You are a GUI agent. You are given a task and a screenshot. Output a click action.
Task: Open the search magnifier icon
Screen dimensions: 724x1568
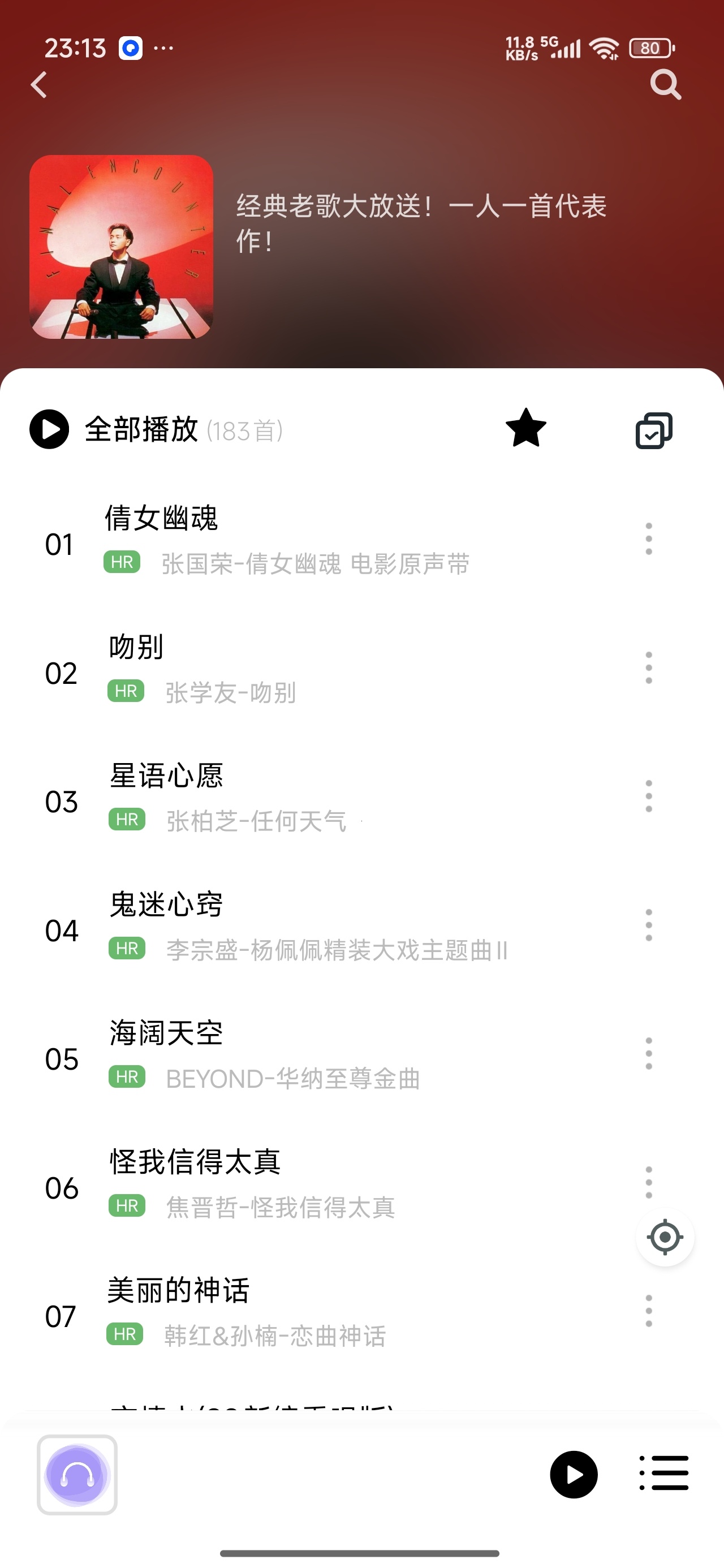tap(666, 84)
